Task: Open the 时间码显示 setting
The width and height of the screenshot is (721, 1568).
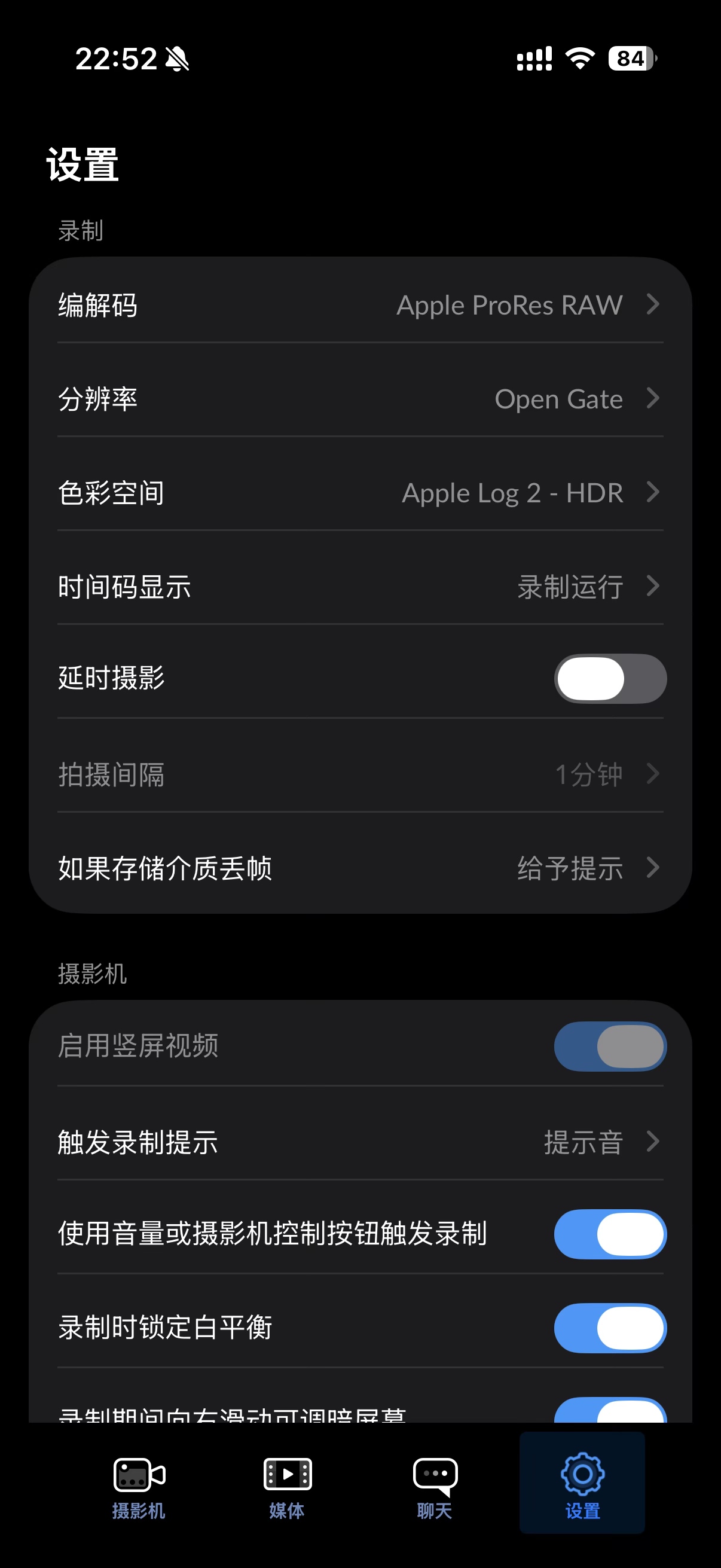Action: tap(360, 587)
